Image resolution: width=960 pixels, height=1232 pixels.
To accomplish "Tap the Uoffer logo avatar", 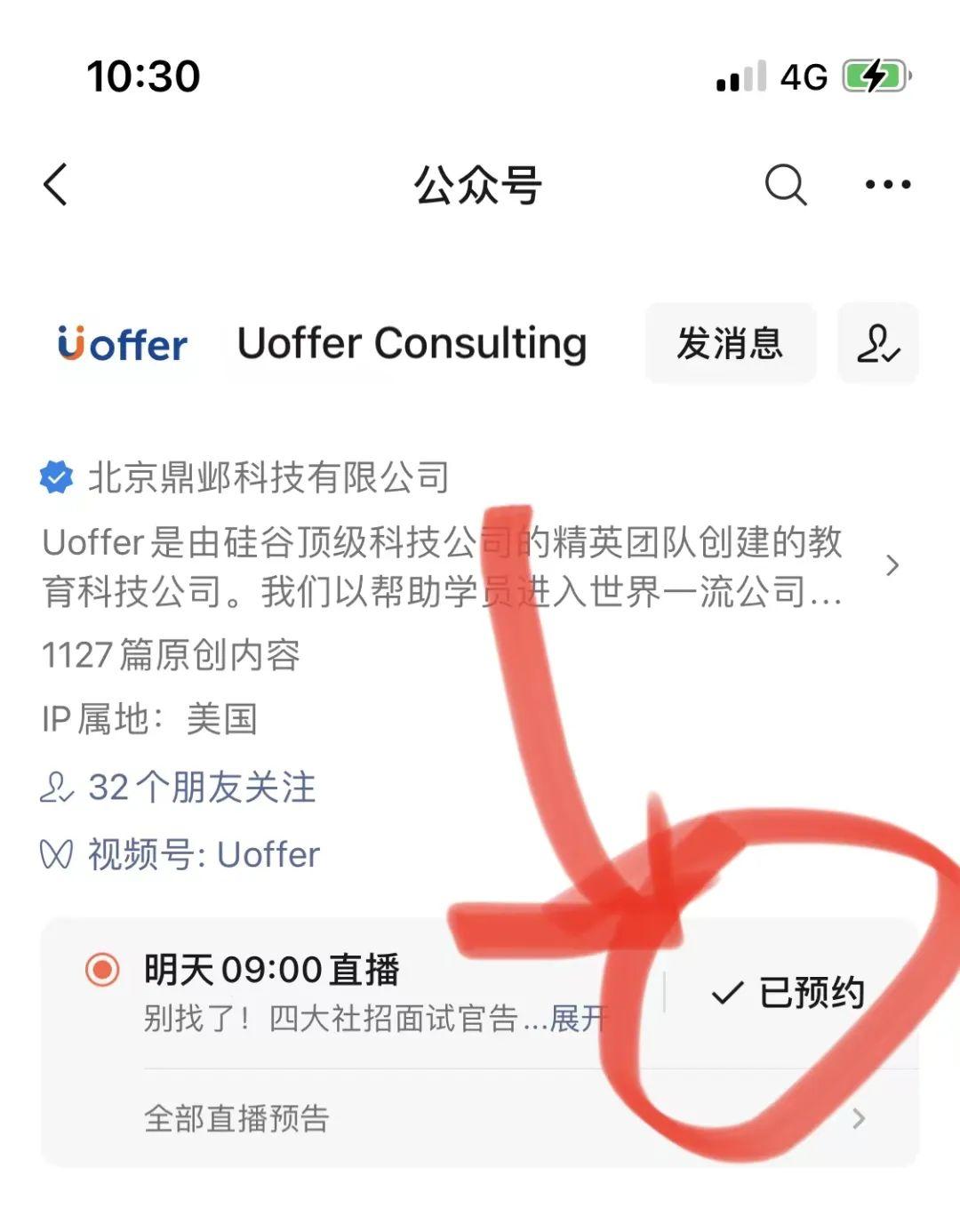I will pyautogui.click(x=123, y=345).
